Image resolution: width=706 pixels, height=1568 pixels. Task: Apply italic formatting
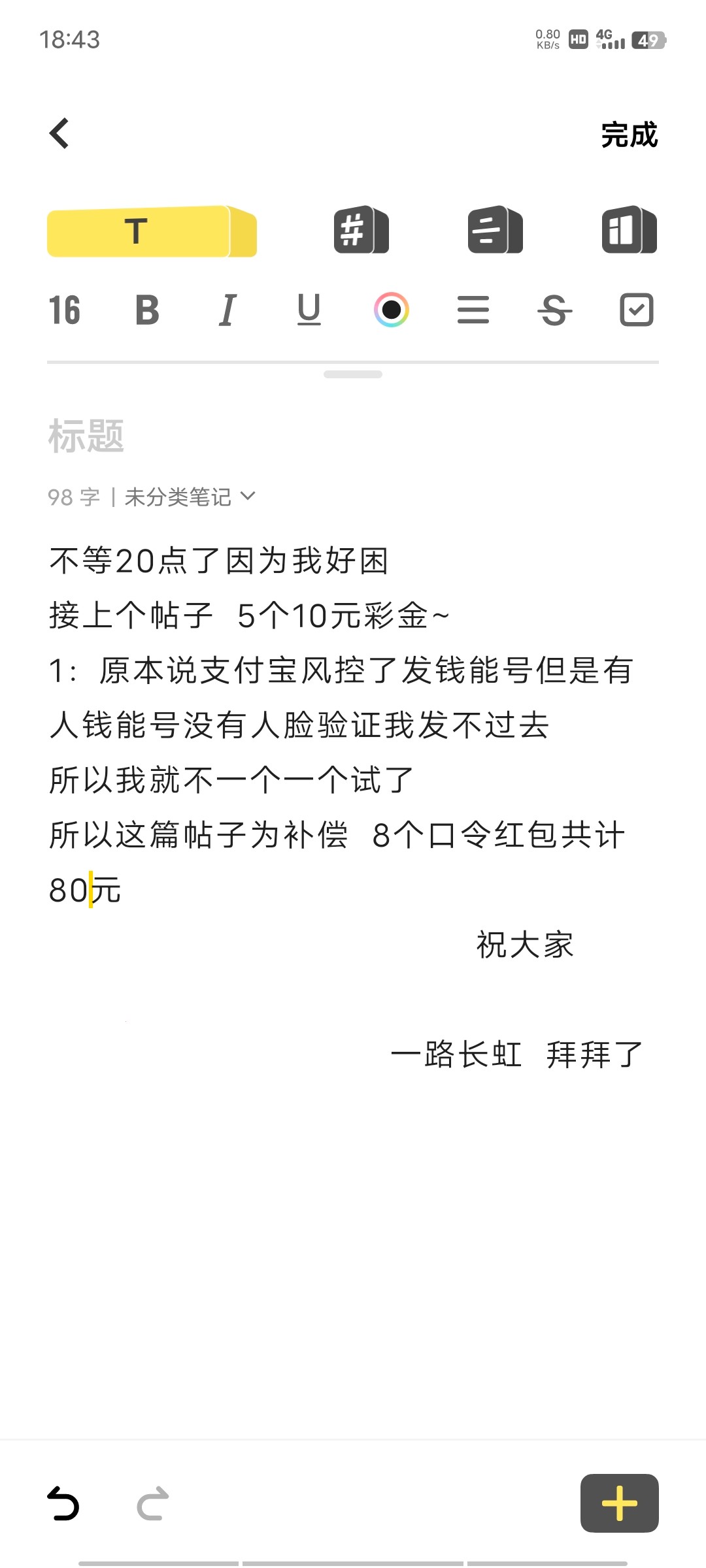[227, 310]
